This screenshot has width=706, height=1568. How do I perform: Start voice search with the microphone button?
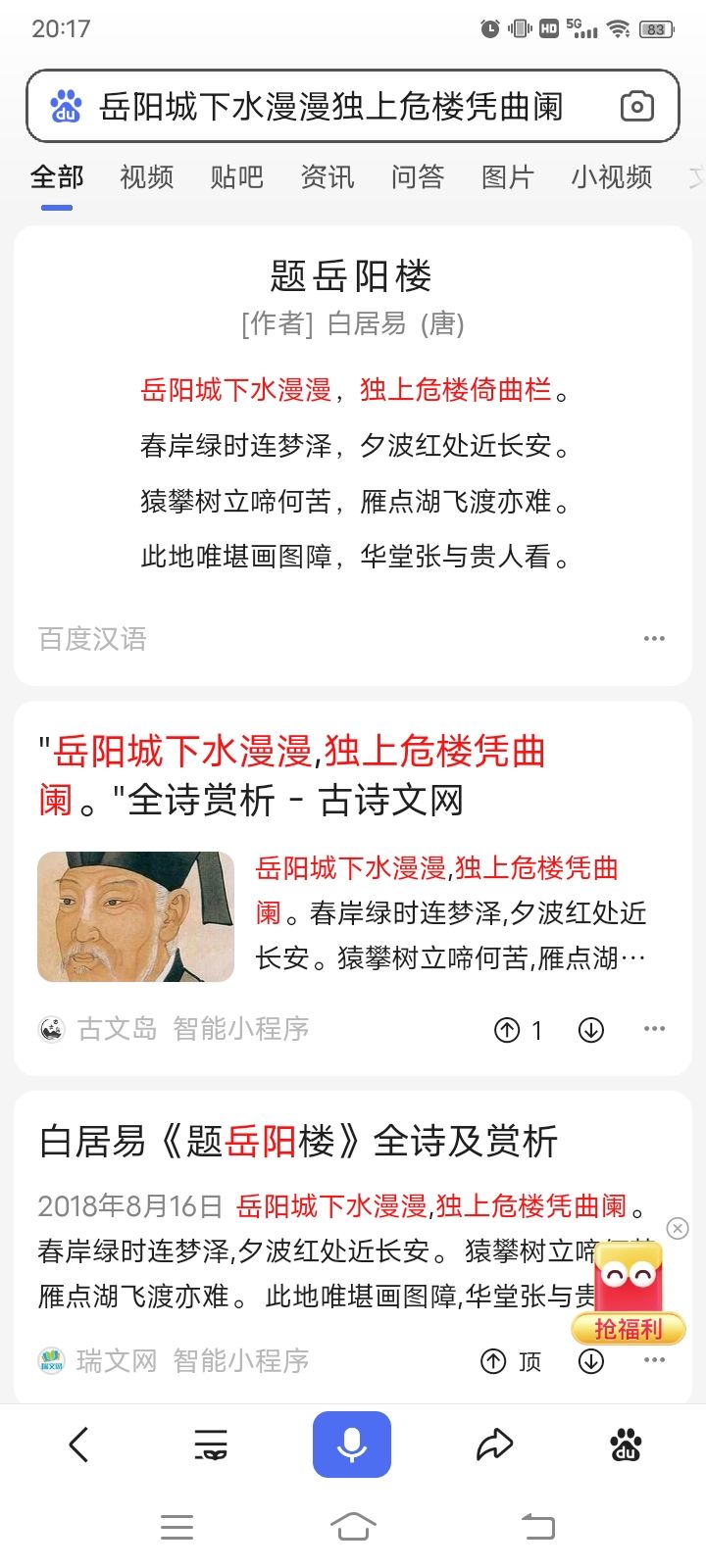(x=352, y=1445)
